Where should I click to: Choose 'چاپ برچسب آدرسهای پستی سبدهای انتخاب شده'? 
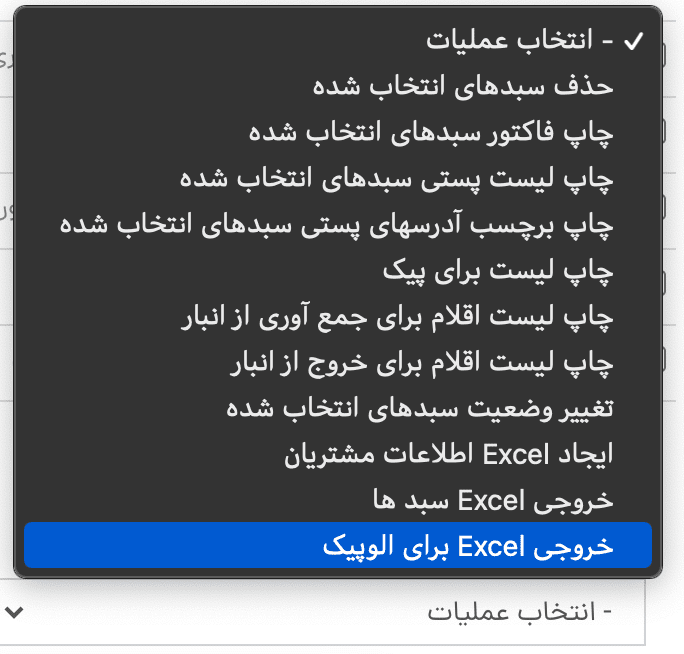[337, 224]
